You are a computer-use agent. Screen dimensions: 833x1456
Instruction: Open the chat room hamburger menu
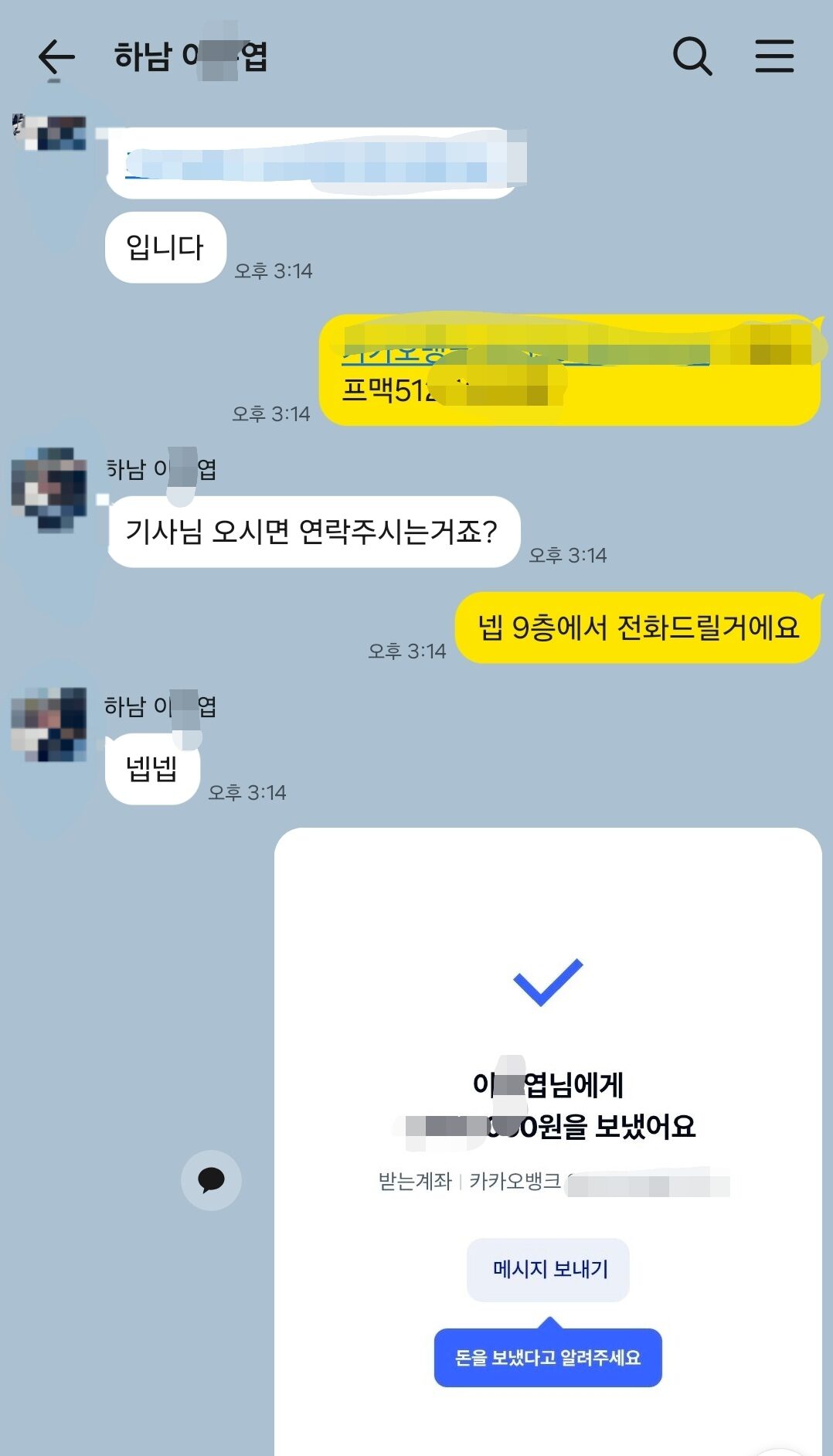774,56
